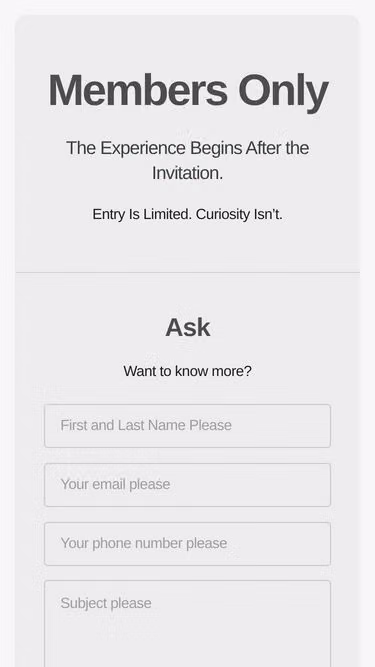The height and width of the screenshot is (667, 375).
Task: Tap the First and Last Name field
Action: click(x=188, y=426)
